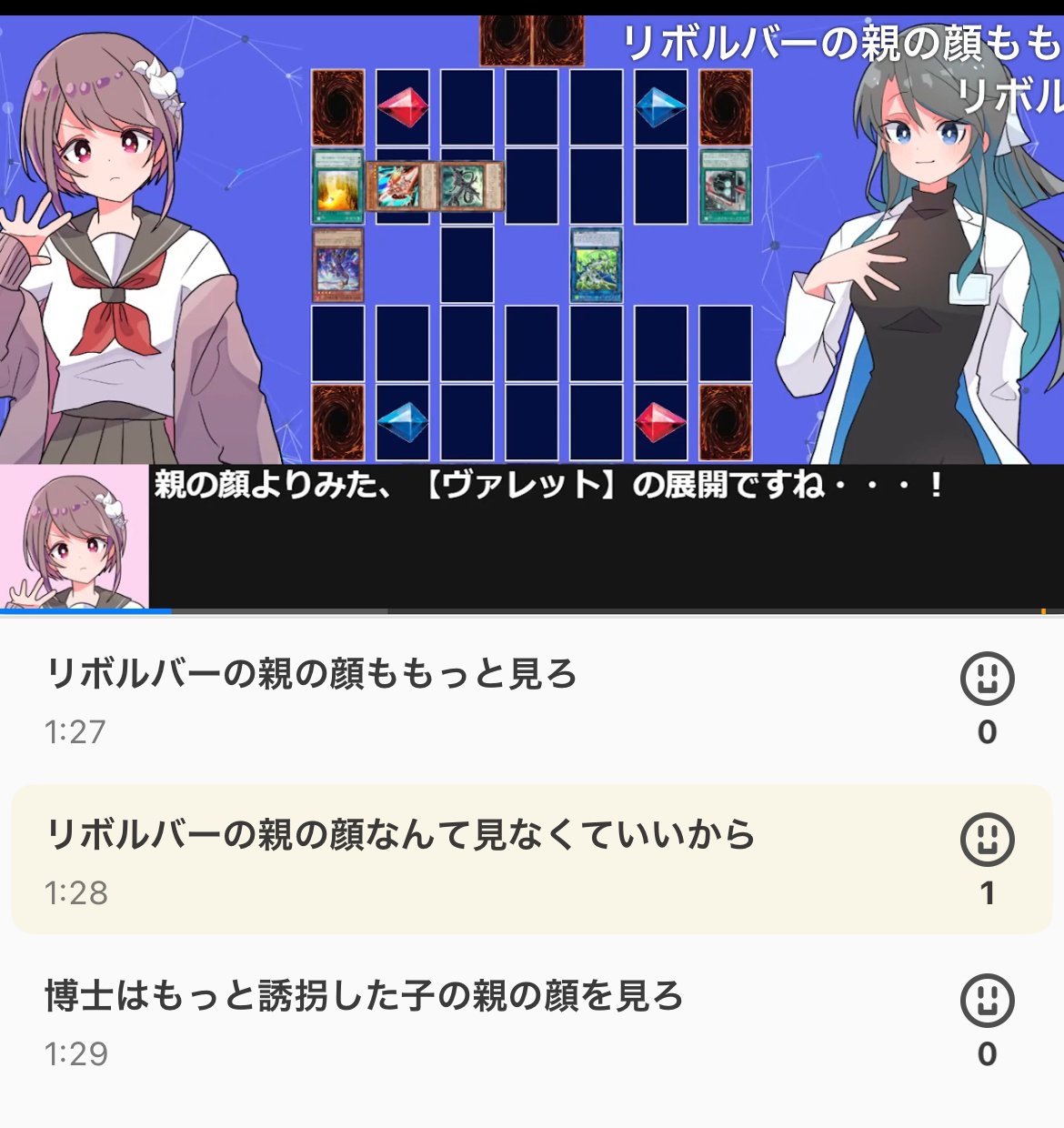
Task: Select the comment 博士はもっと誘拐した子の親の顔を見ろ
Action: click(364, 996)
